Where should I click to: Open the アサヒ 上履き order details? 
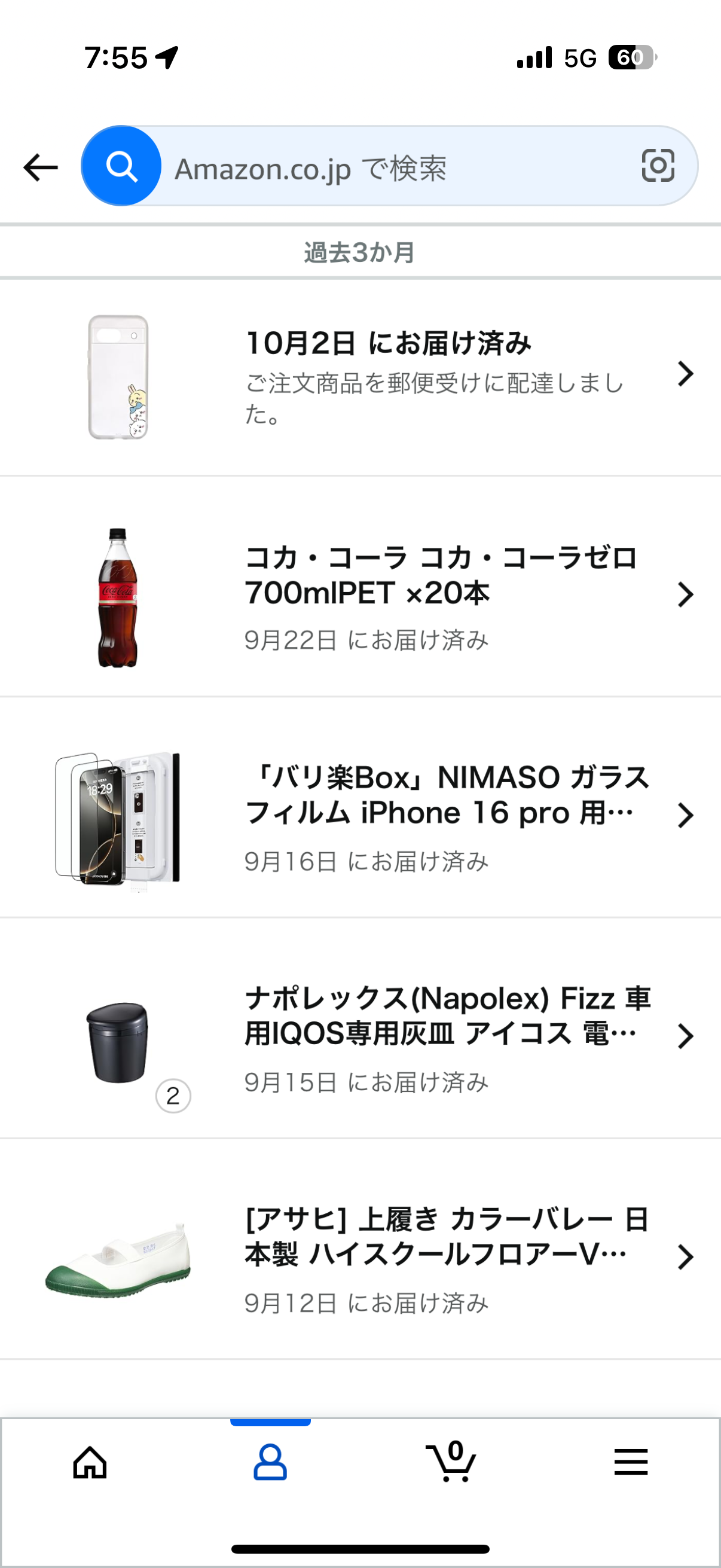(x=389, y=1258)
